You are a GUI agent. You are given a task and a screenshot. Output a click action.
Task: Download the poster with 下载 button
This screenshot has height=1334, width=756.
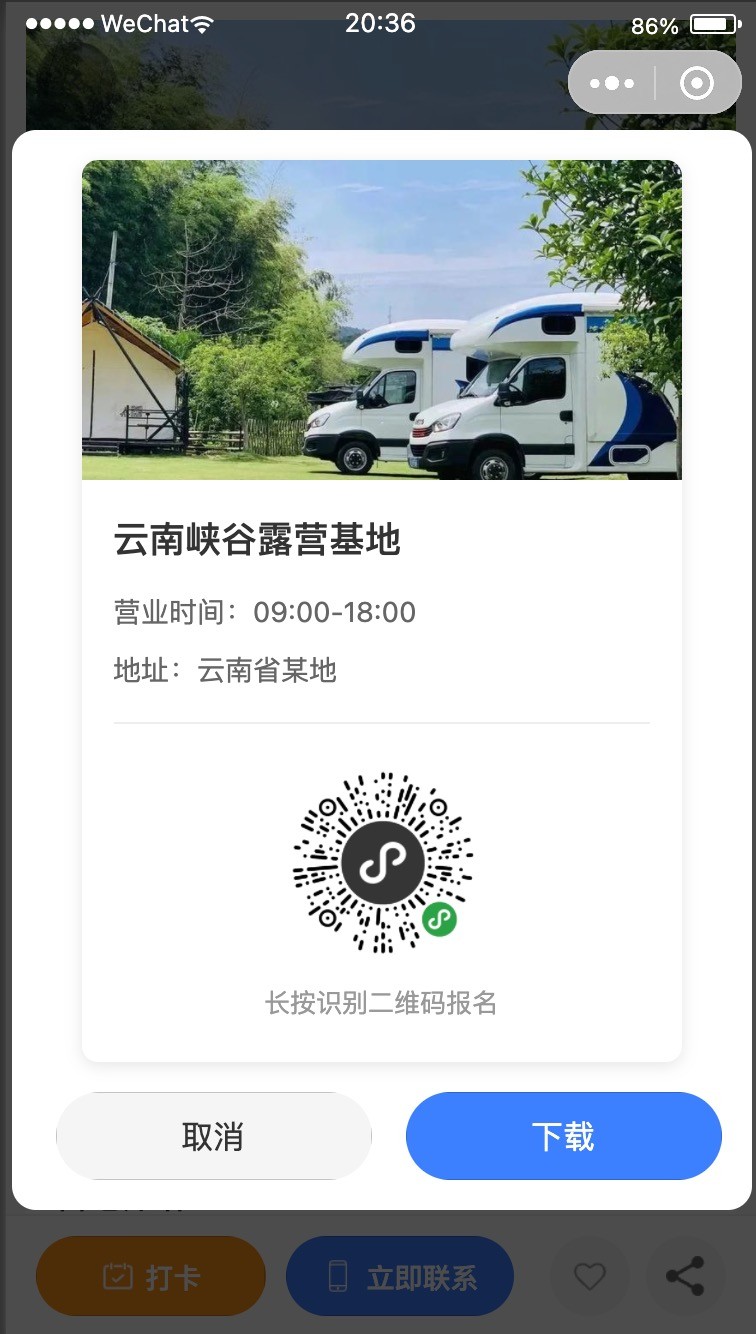click(x=564, y=1136)
